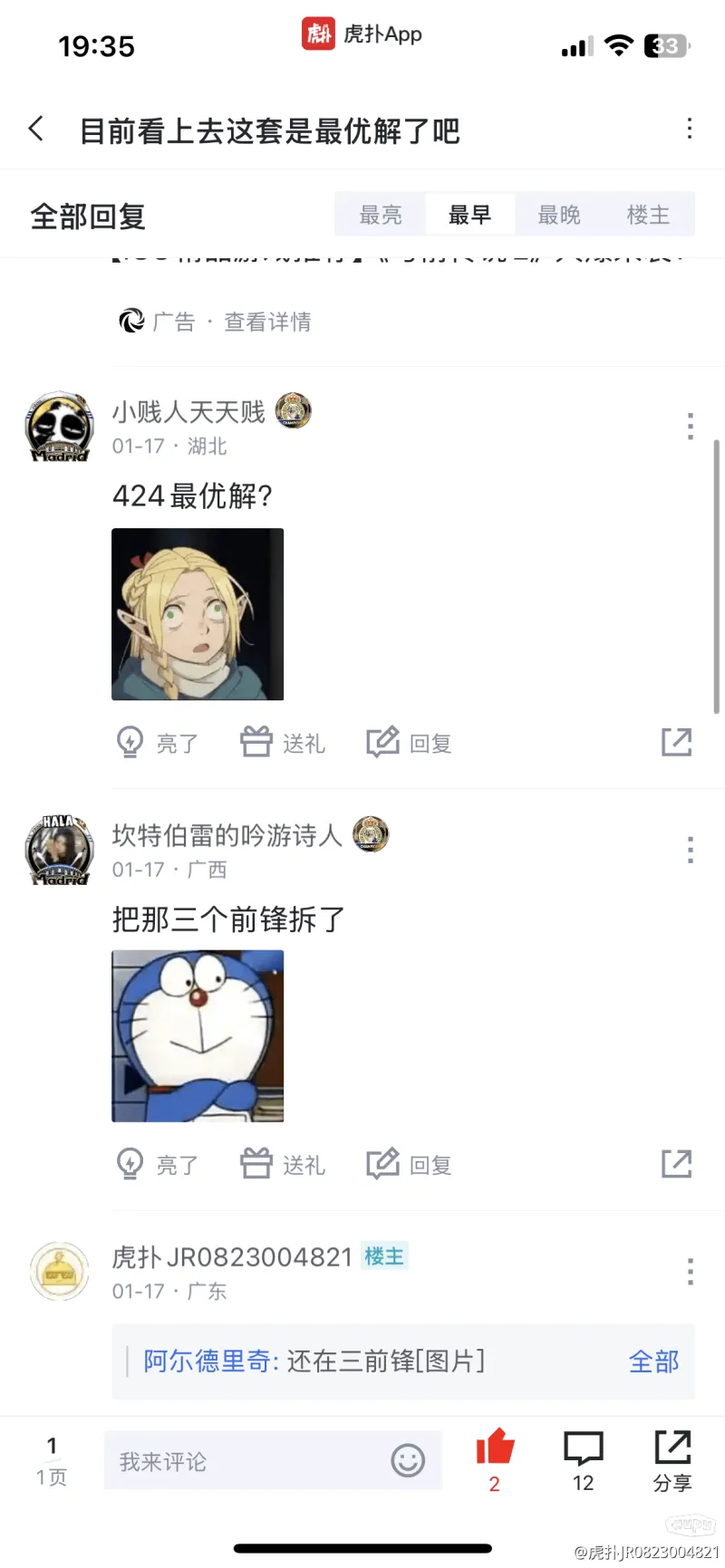View 全部 of the quoted 阿尔德里奇 reply
The height and width of the screenshot is (1568, 725).
[653, 1361]
